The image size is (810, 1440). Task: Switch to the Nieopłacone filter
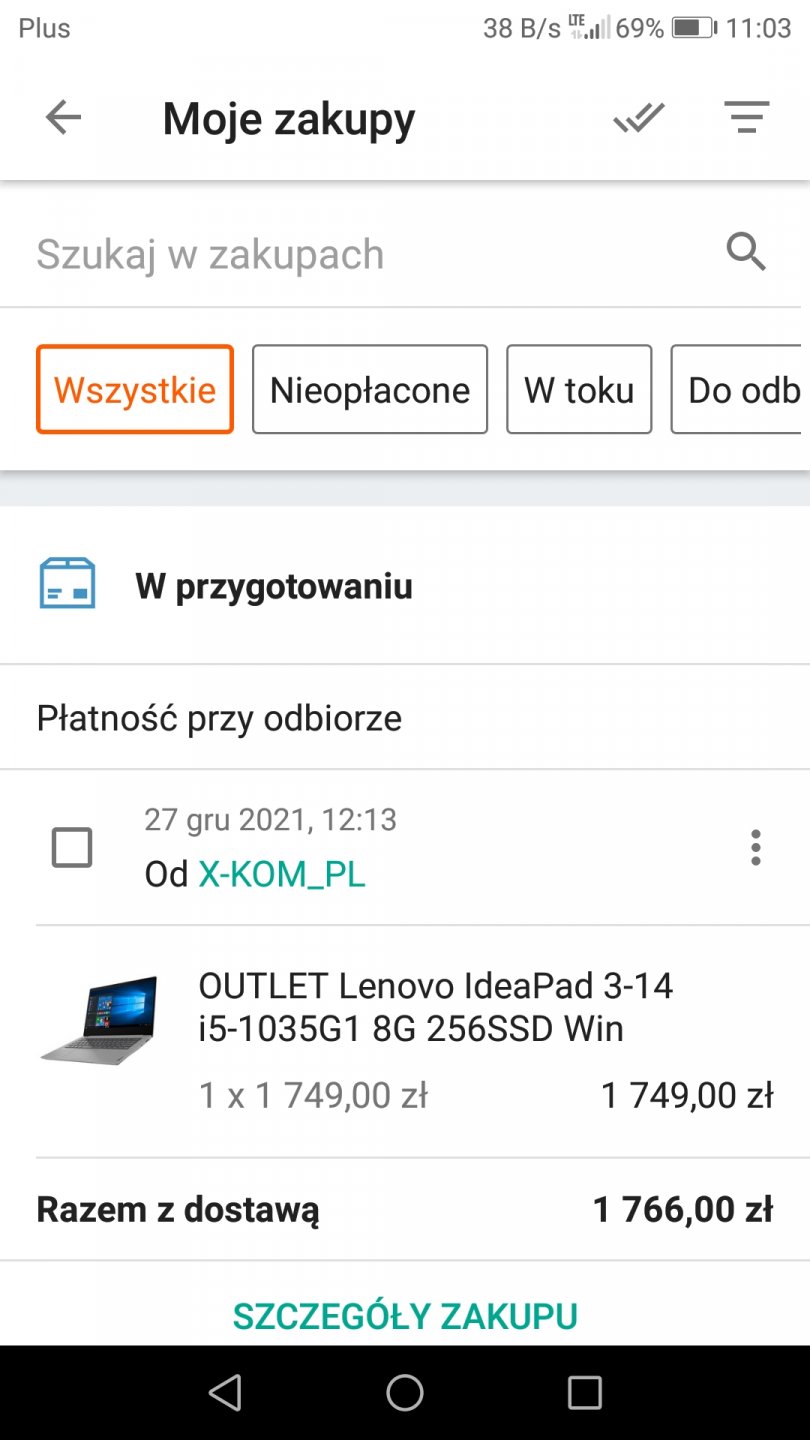(370, 390)
